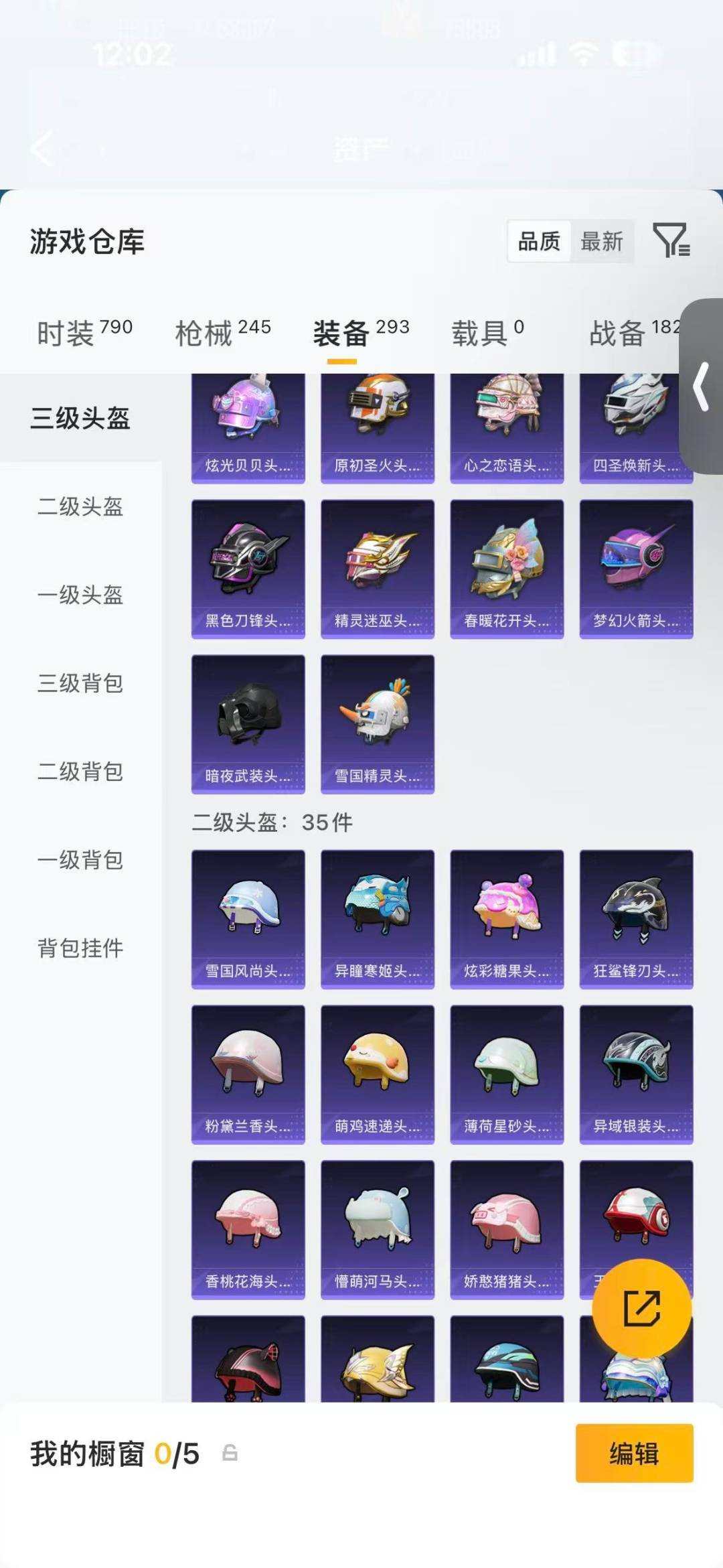Sort warehouse by 品质
This screenshot has height=1568, width=723.
[x=539, y=242]
